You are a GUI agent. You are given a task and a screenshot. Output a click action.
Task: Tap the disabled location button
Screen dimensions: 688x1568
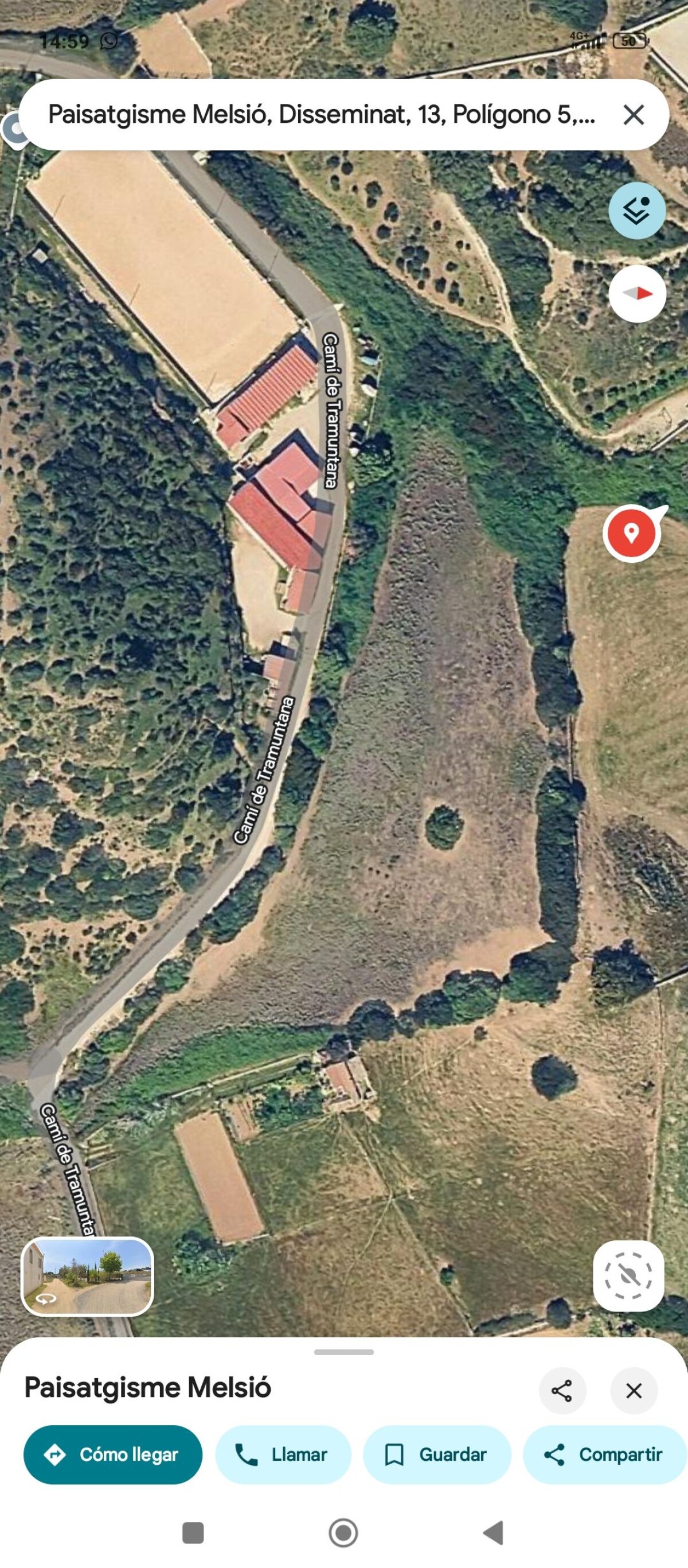(628, 1277)
